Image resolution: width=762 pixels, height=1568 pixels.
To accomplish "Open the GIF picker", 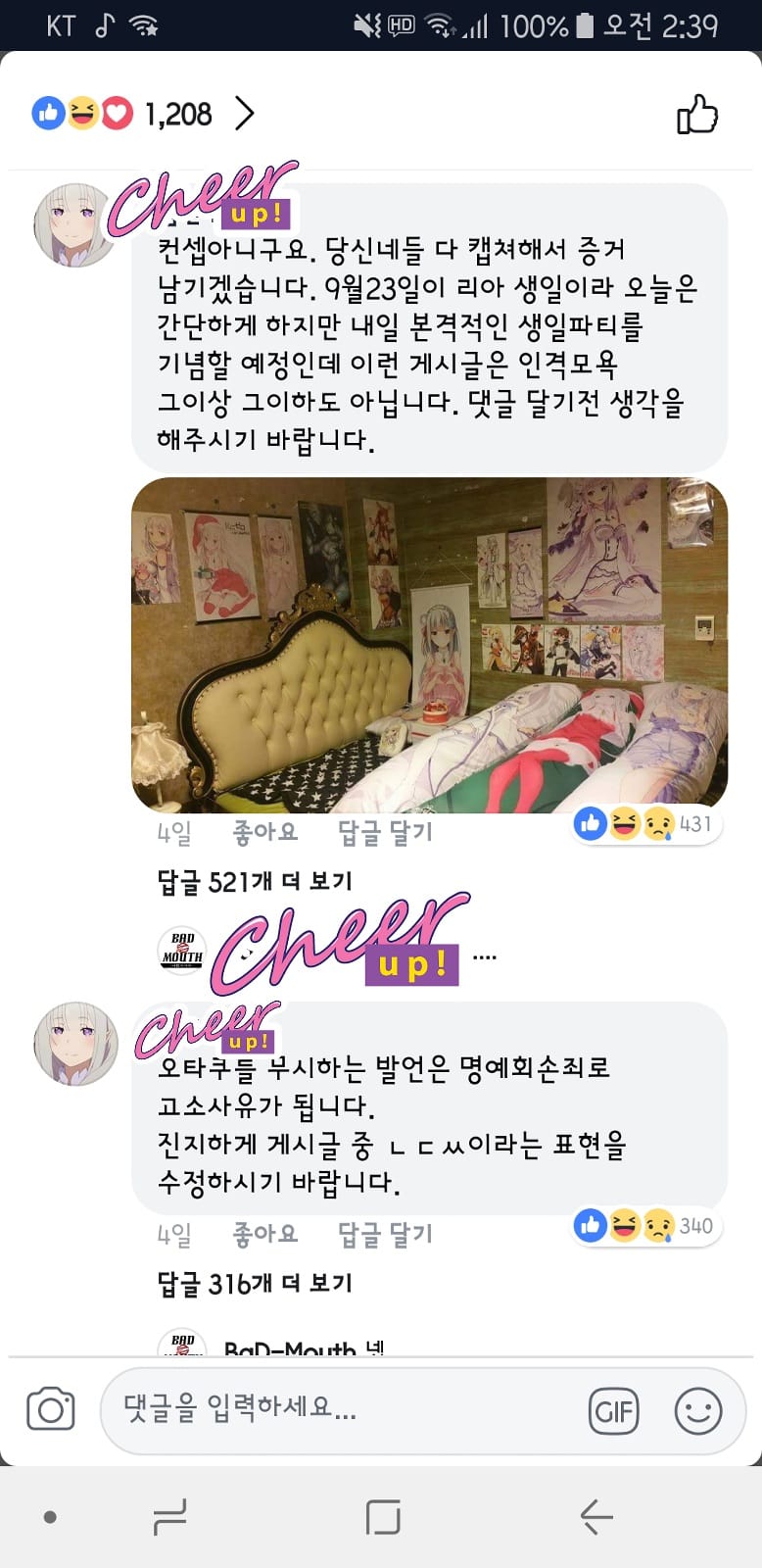I will pos(614,1411).
